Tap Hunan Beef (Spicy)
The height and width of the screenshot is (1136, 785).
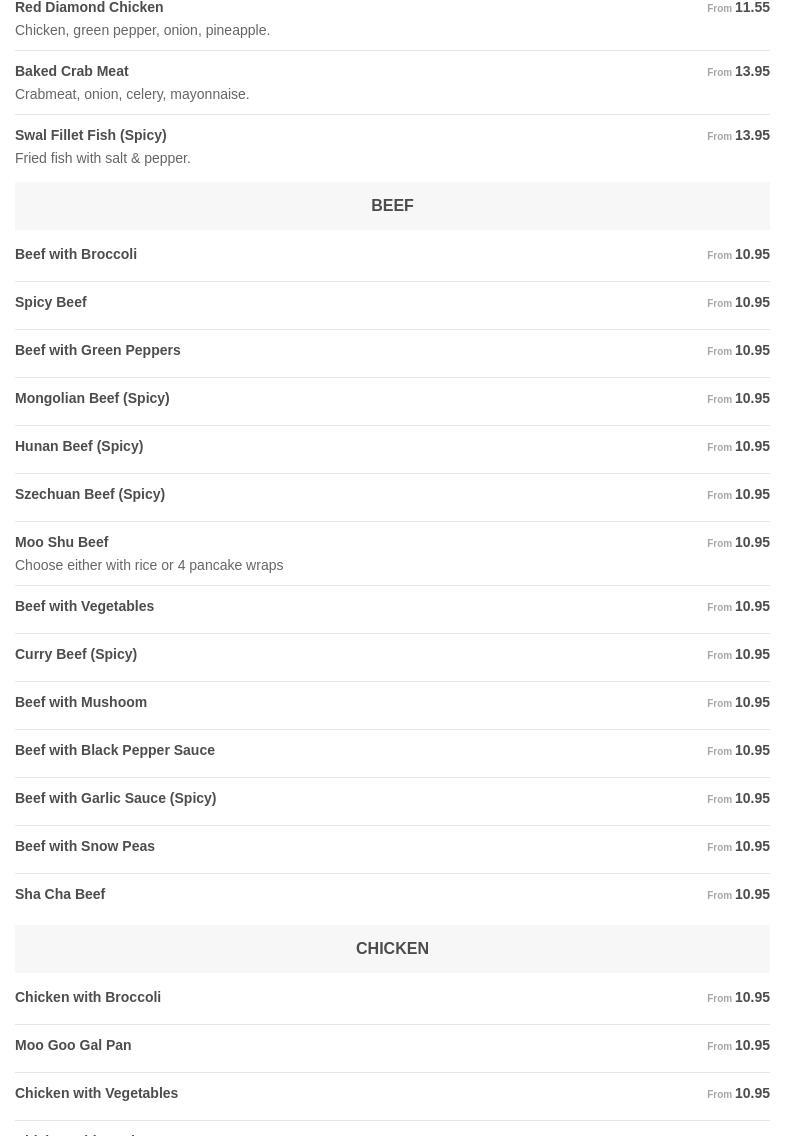pyautogui.click(x=79, y=447)
